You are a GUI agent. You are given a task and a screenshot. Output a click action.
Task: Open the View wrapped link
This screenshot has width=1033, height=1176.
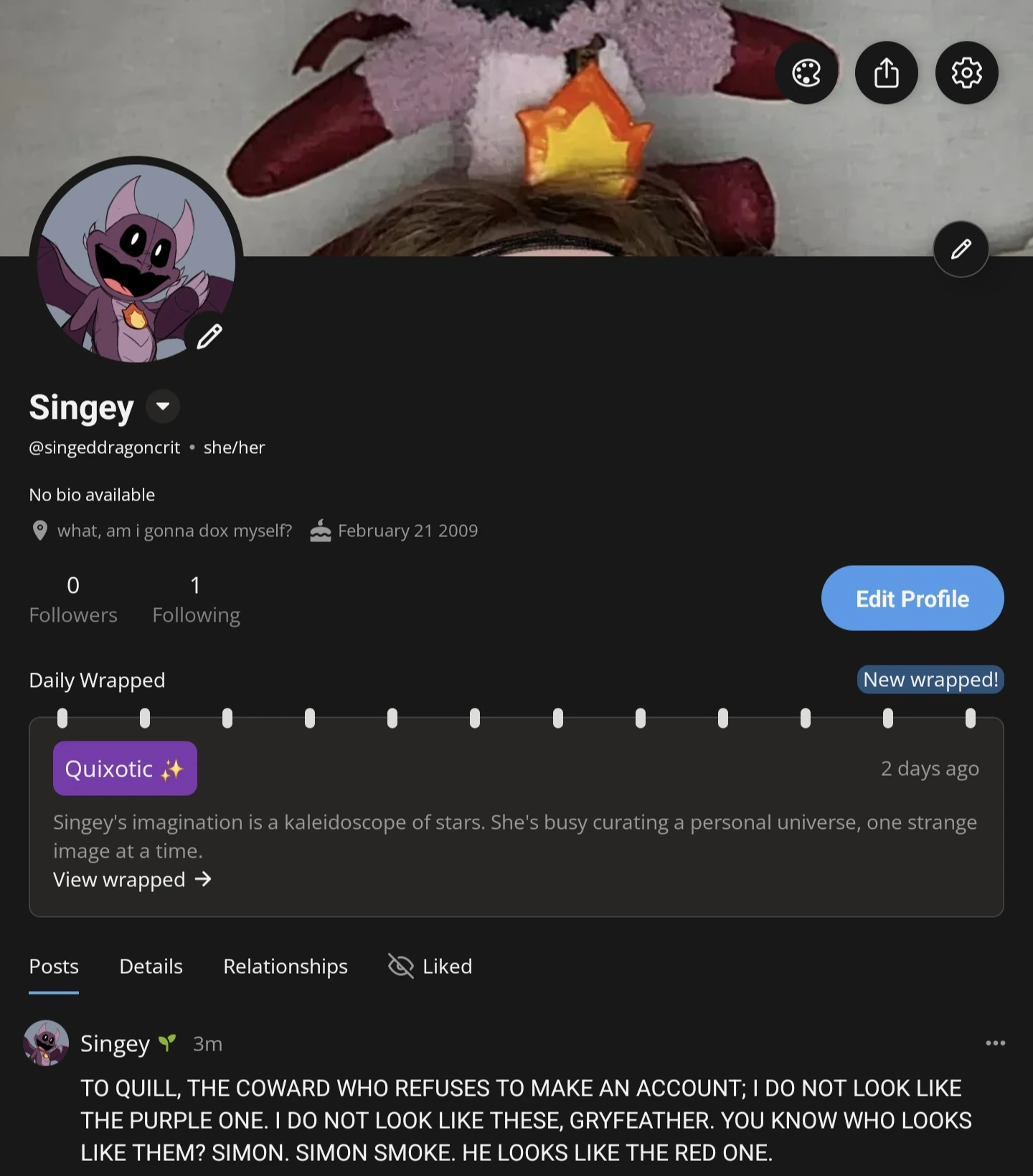(x=132, y=880)
